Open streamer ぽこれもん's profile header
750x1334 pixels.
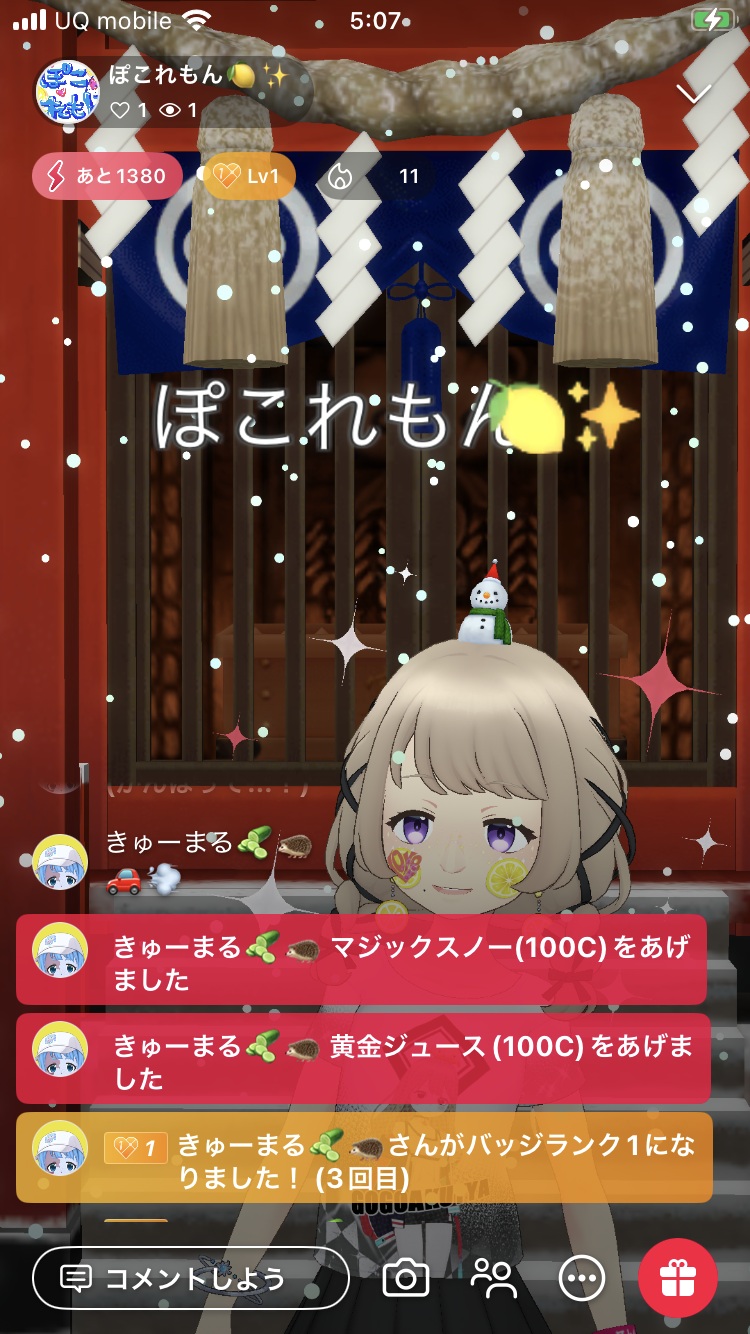pyautogui.click(x=170, y=90)
